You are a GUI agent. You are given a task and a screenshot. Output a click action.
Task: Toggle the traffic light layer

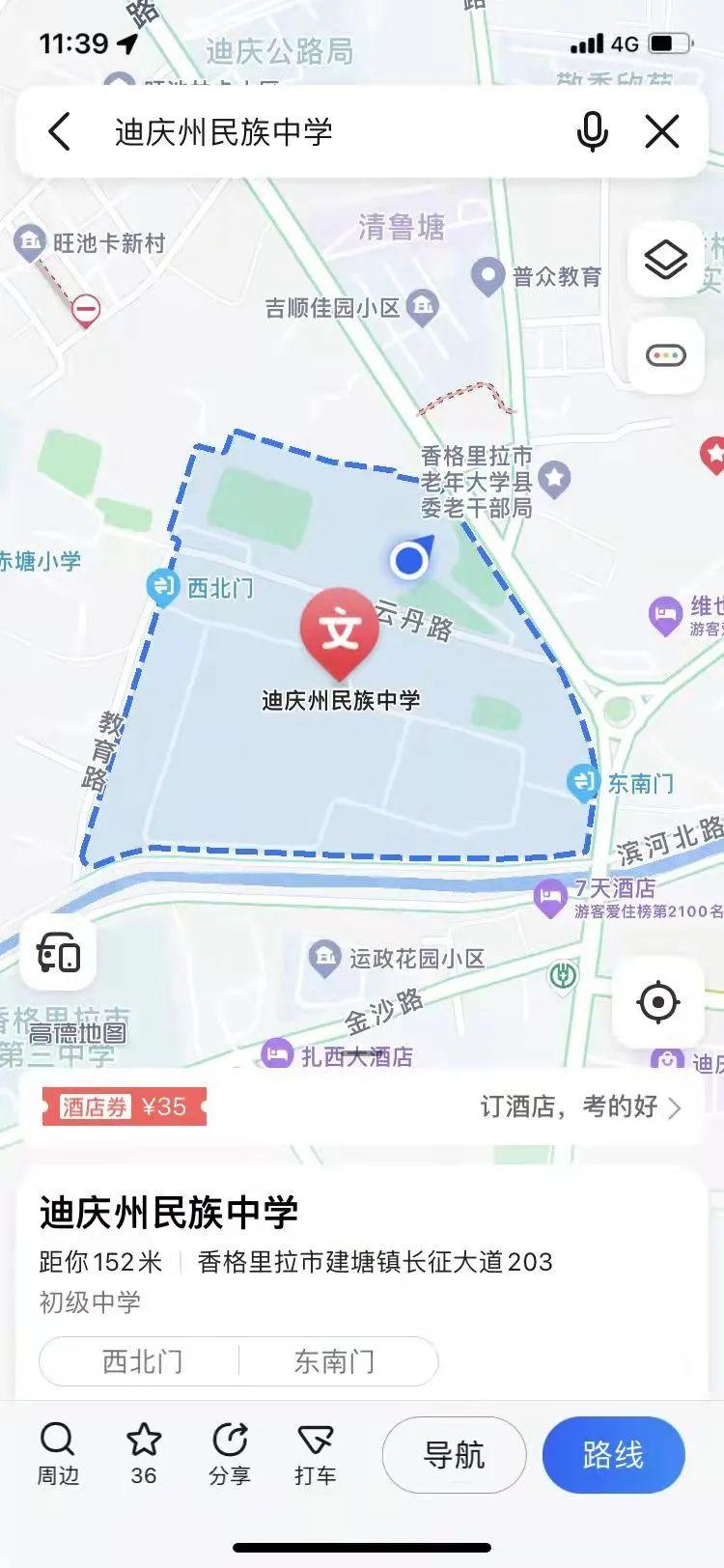(666, 355)
